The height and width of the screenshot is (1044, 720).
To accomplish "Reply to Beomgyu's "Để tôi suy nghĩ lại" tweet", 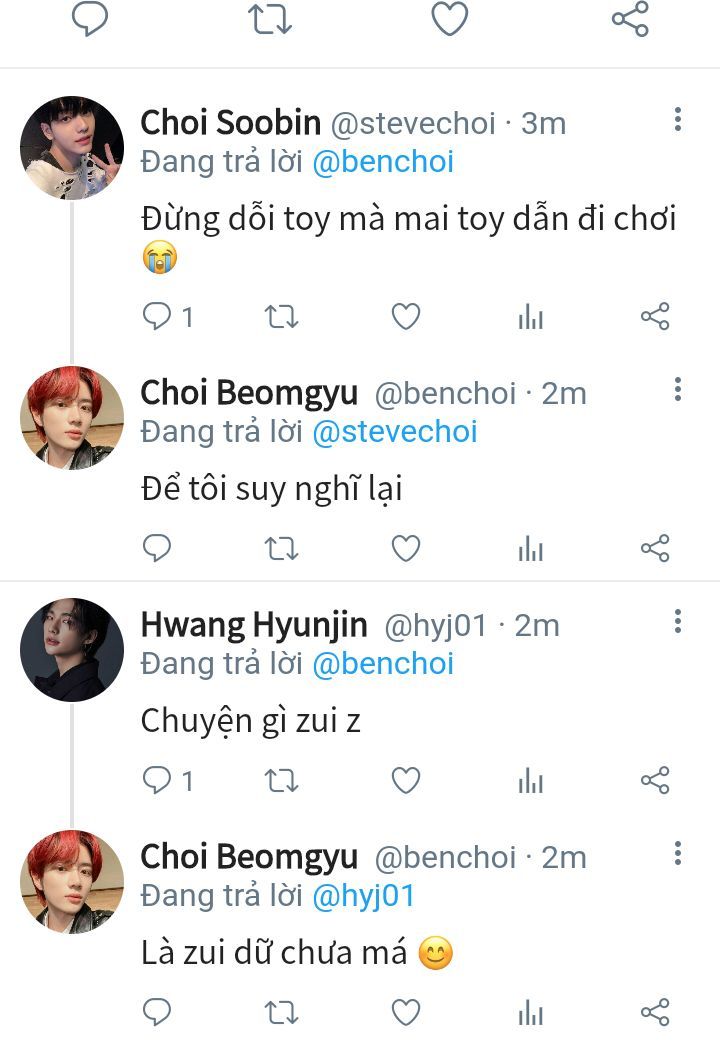I will (157, 548).
